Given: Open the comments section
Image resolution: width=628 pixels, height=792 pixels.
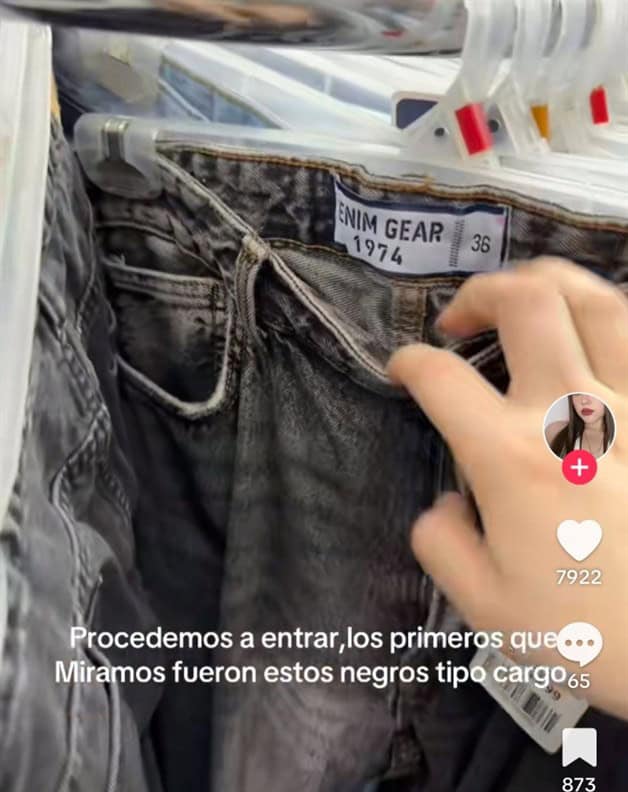Looking at the screenshot, I should pyautogui.click(x=579, y=645).
